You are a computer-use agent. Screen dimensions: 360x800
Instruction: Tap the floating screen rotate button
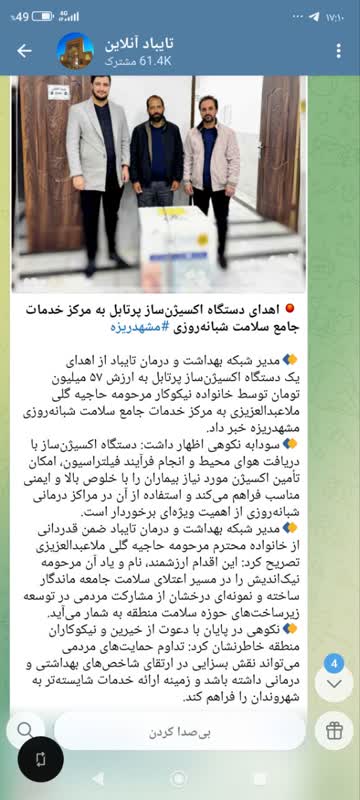point(40,759)
